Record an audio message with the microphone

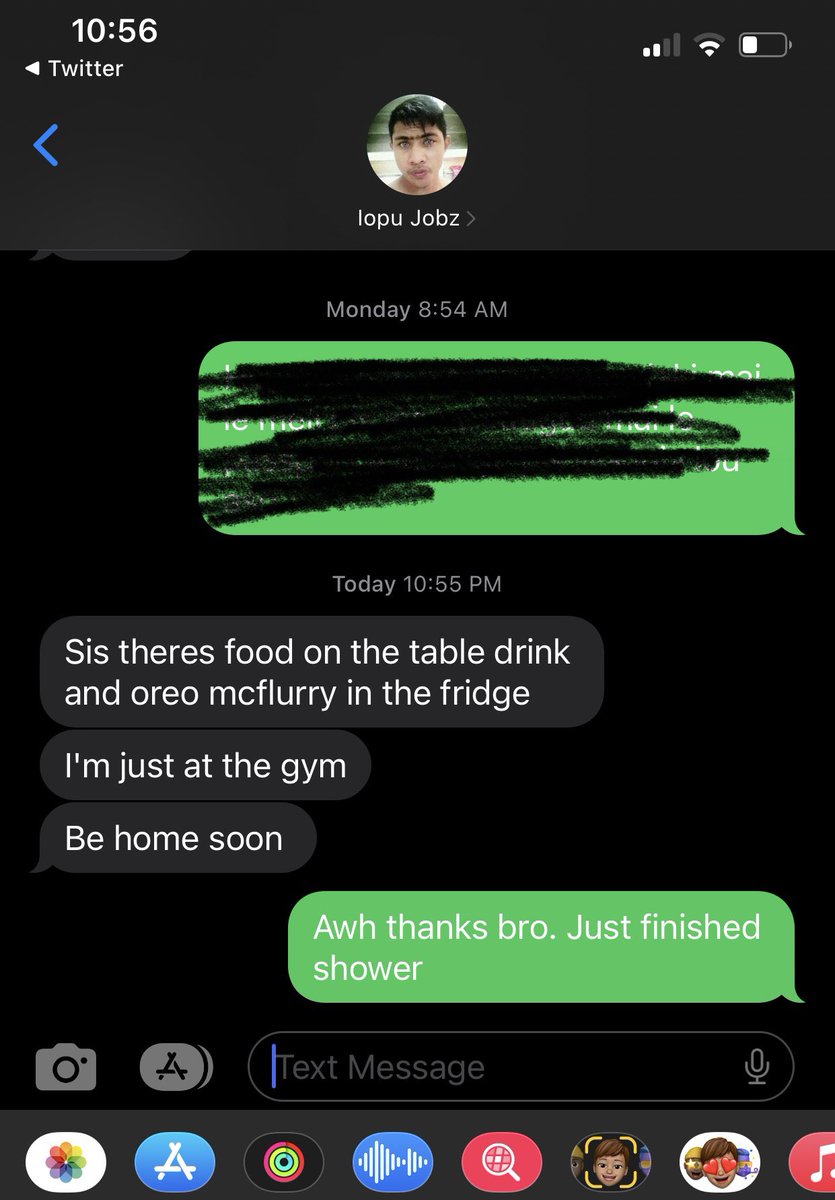[x=757, y=1067]
